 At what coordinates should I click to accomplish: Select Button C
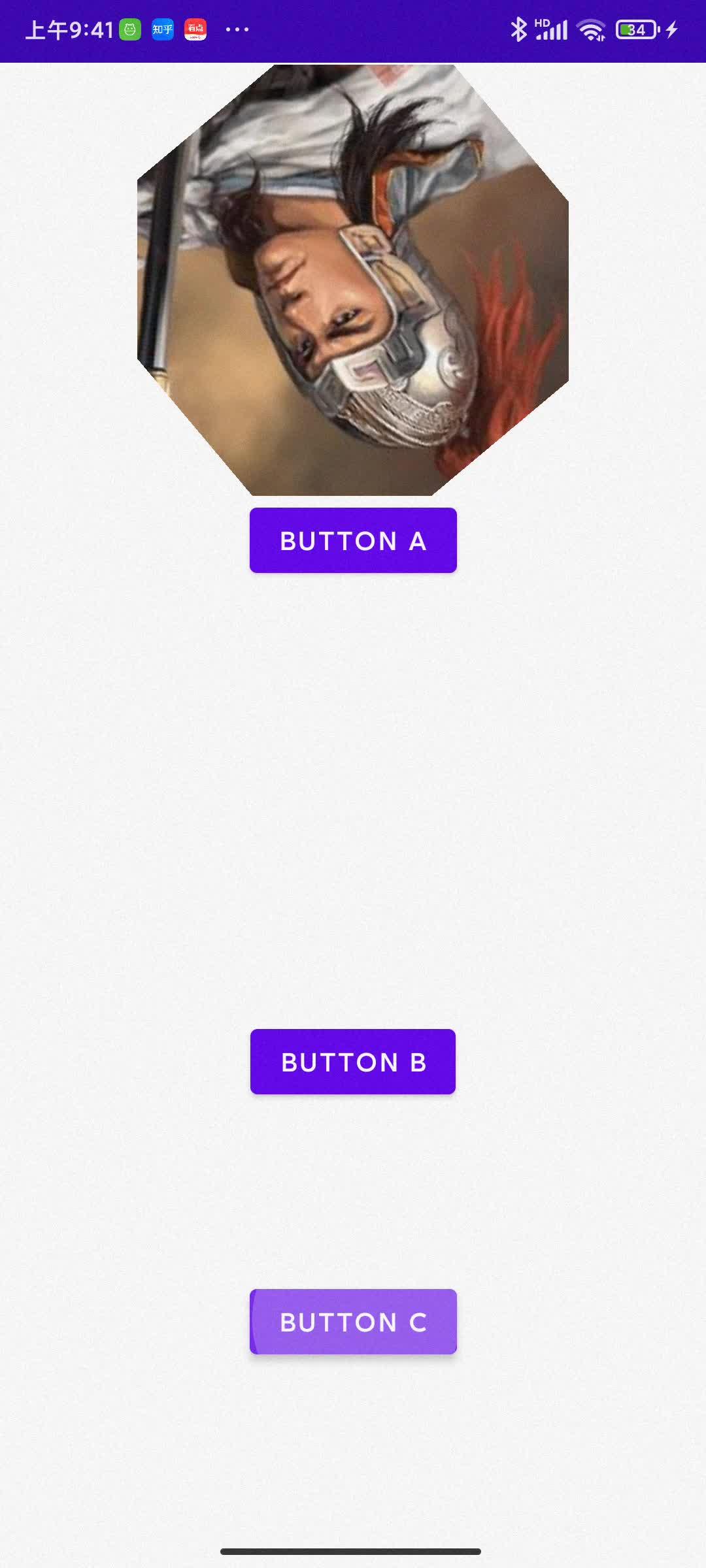click(353, 1322)
